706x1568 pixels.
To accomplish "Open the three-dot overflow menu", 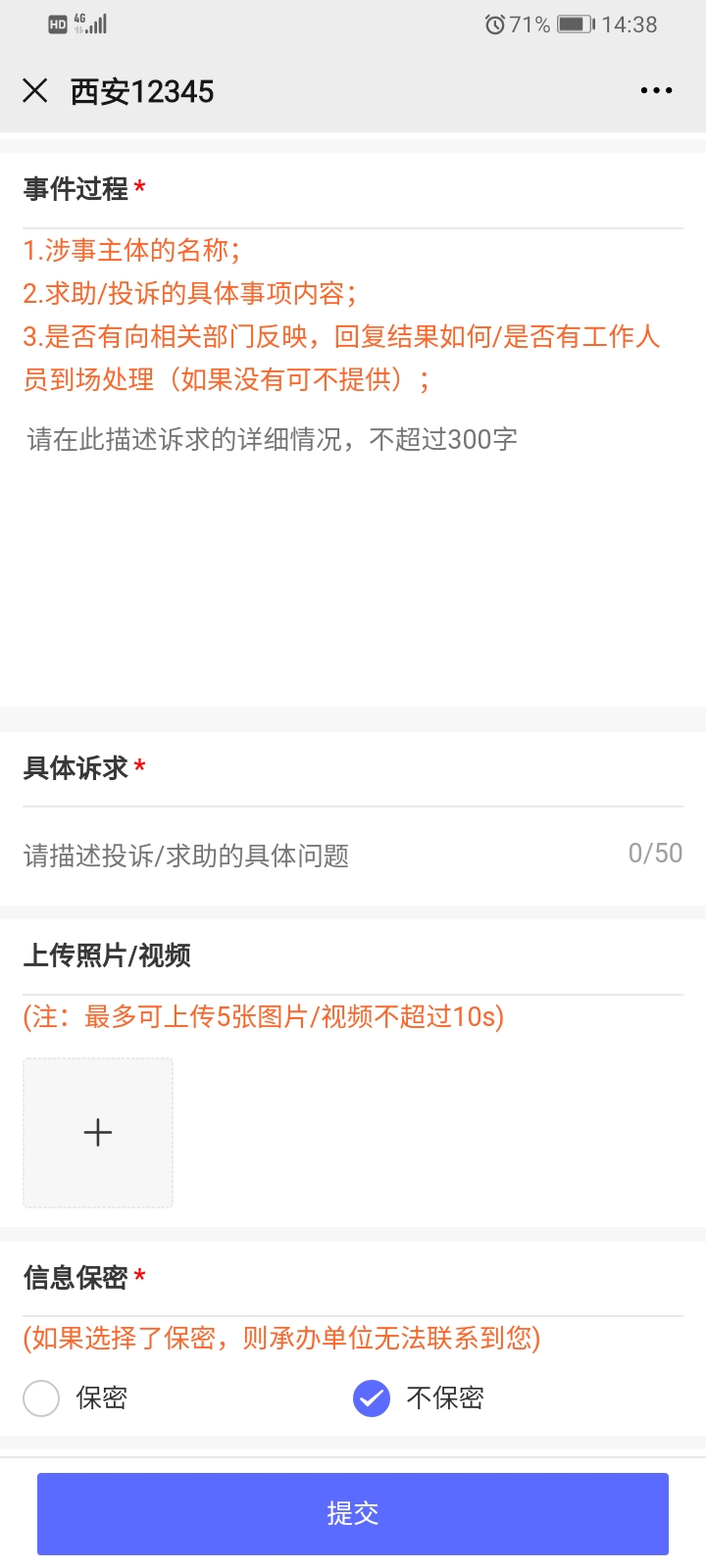I will (656, 91).
